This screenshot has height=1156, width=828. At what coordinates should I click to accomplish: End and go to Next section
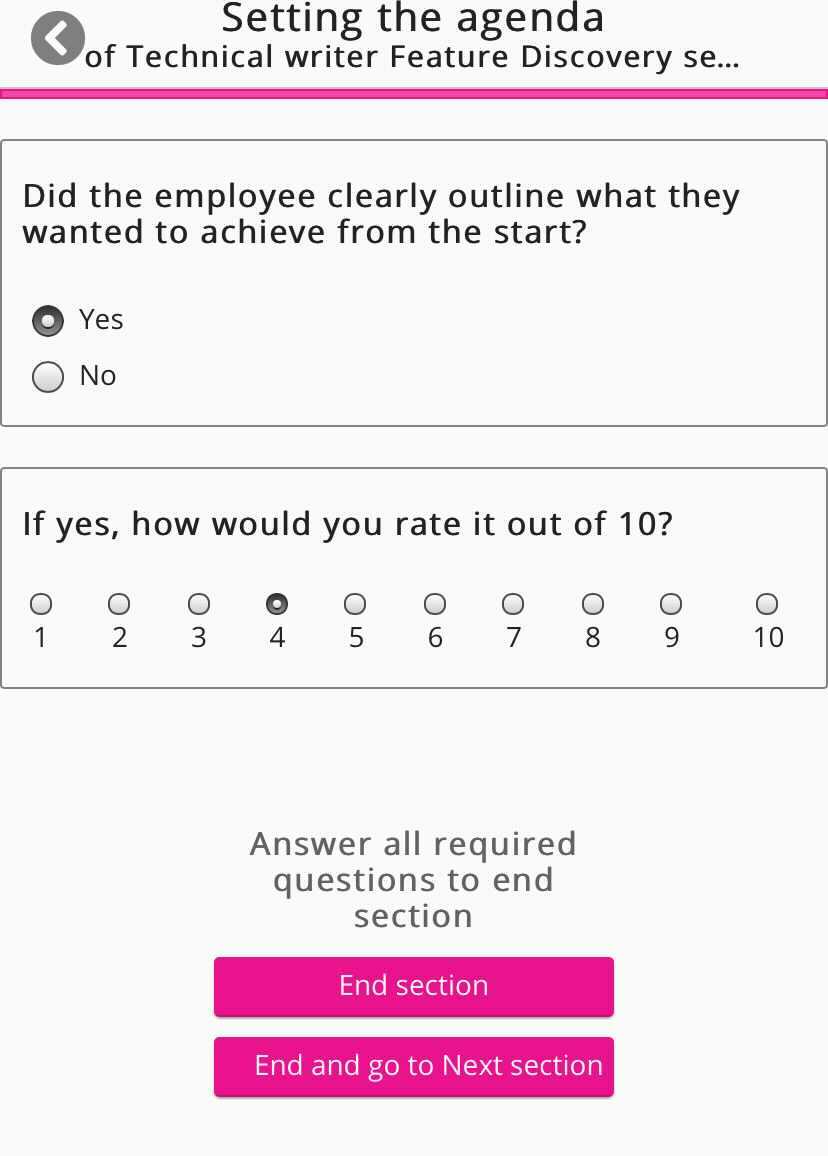pos(413,1066)
